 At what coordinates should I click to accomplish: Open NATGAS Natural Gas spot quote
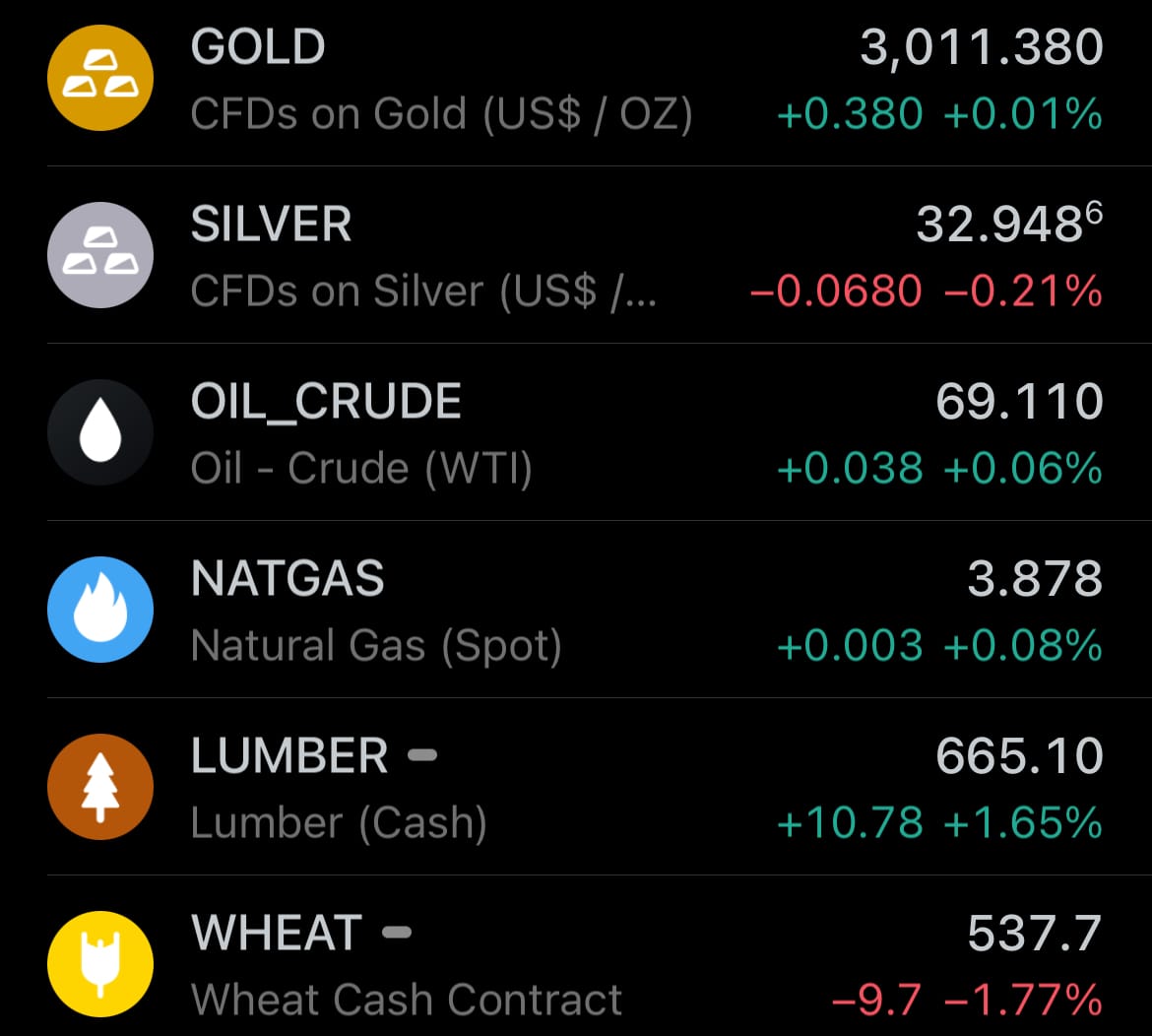point(576,611)
